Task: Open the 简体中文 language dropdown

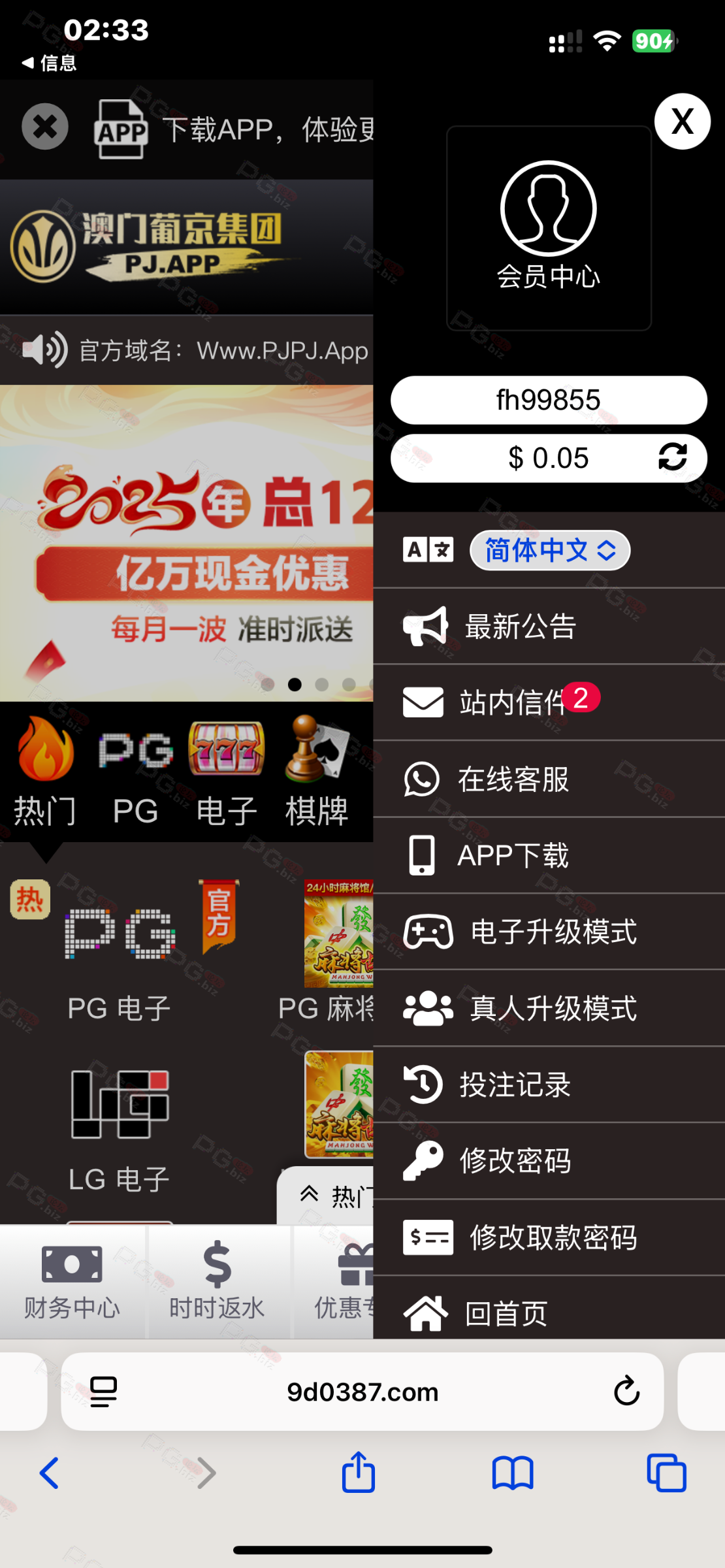Action: [550, 550]
